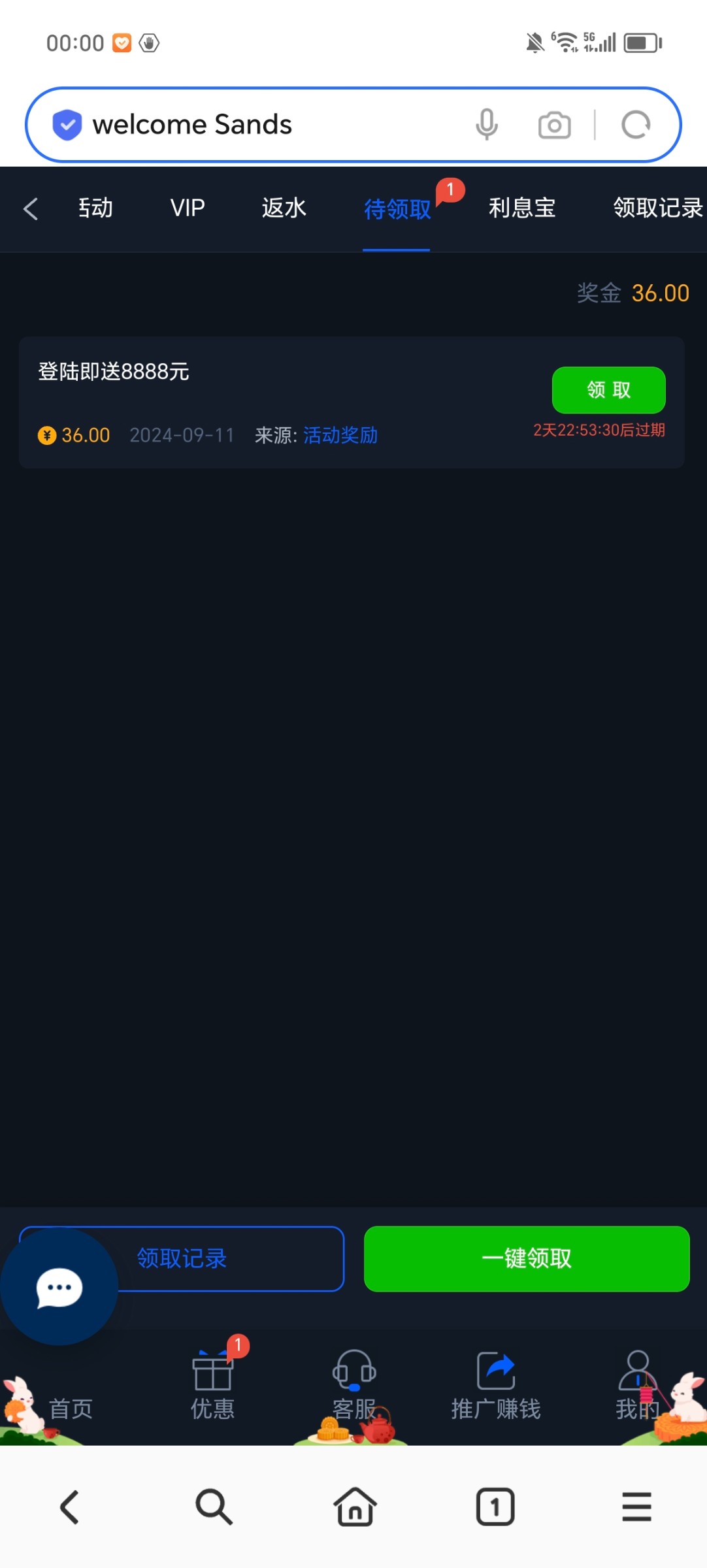Image resolution: width=707 pixels, height=1568 pixels.
Task: Select the 待领取 tab
Action: coord(397,209)
